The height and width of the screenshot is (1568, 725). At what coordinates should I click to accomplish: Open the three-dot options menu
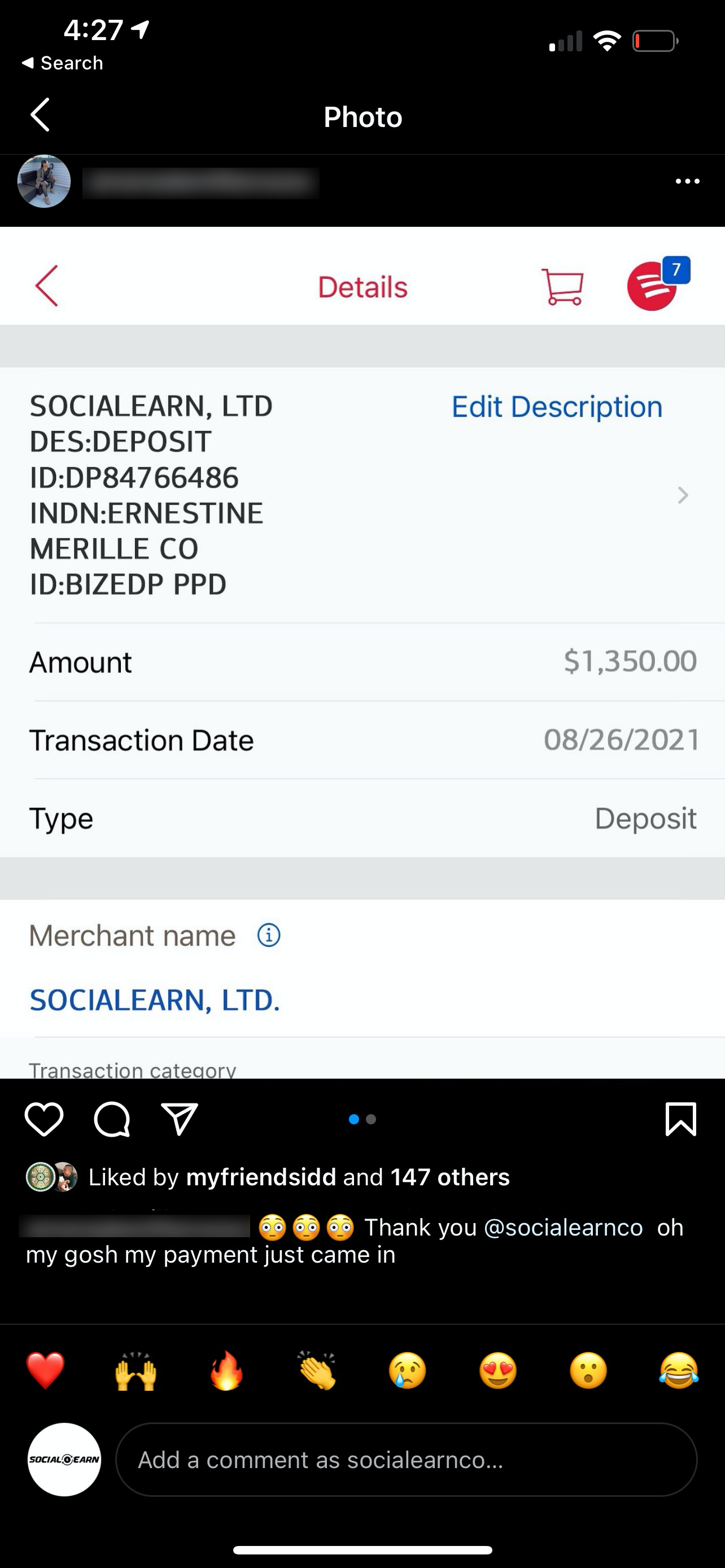point(687,181)
